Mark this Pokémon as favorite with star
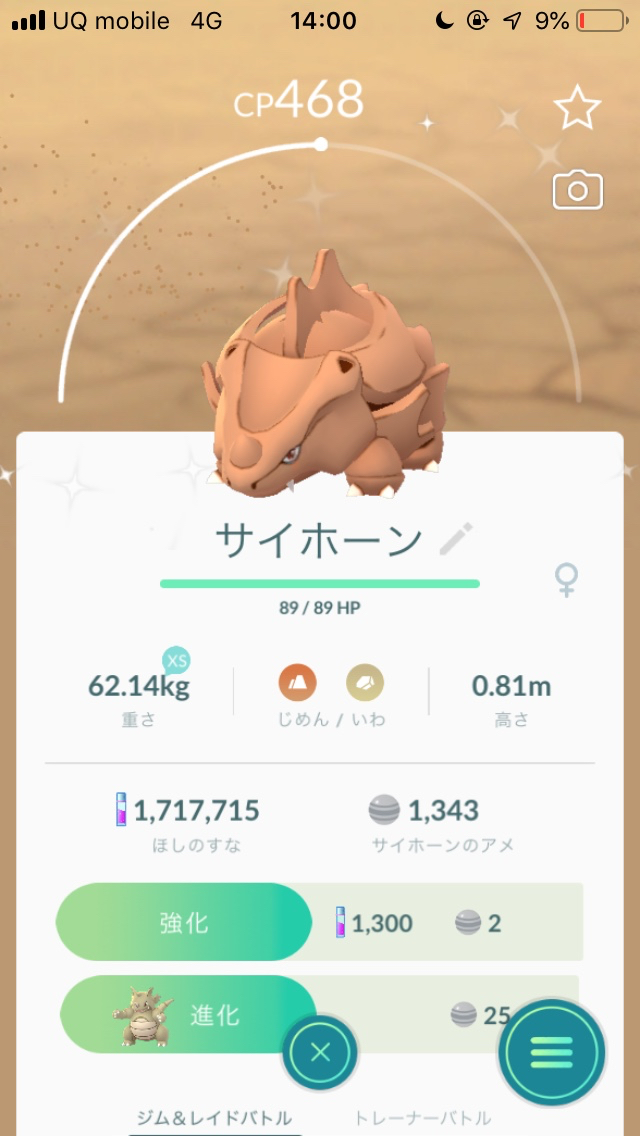Screen dimensions: 640x1136 [577, 107]
